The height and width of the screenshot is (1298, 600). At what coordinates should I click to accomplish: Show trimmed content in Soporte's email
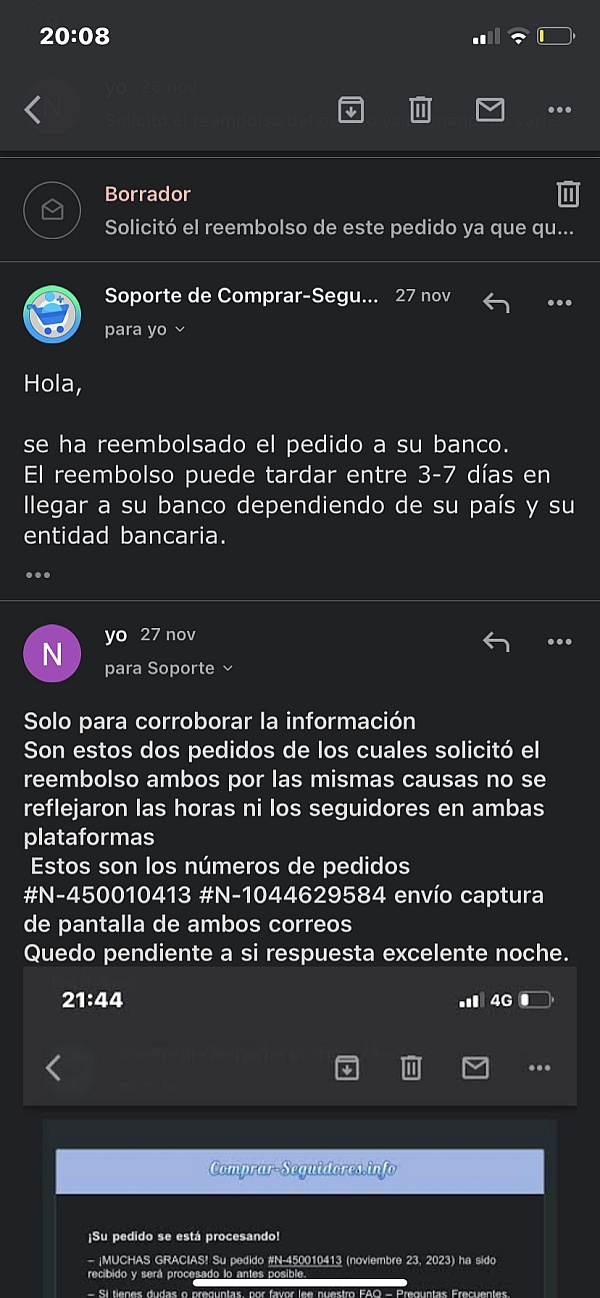(38, 575)
